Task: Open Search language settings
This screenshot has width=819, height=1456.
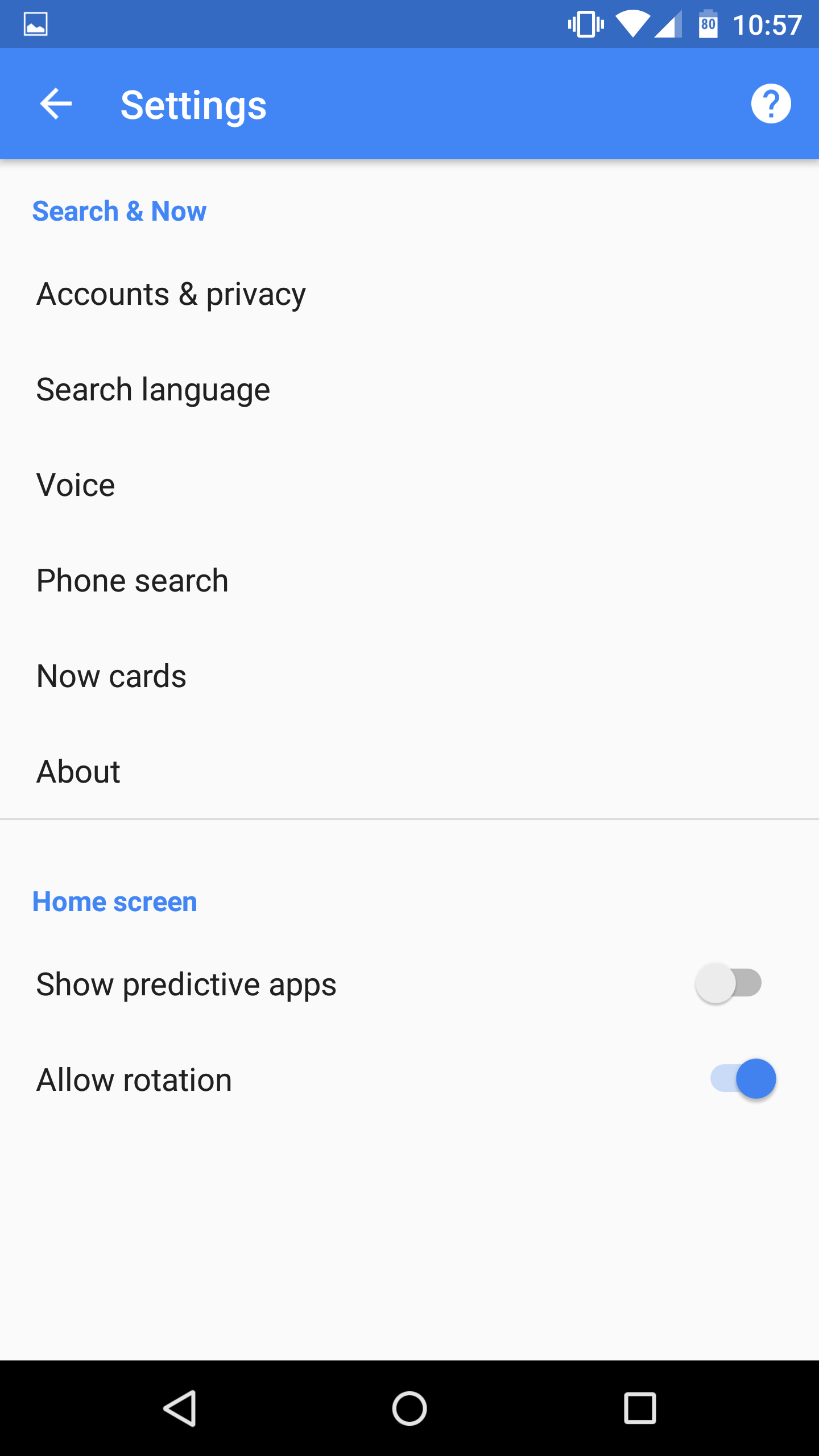Action: [409, 390]
